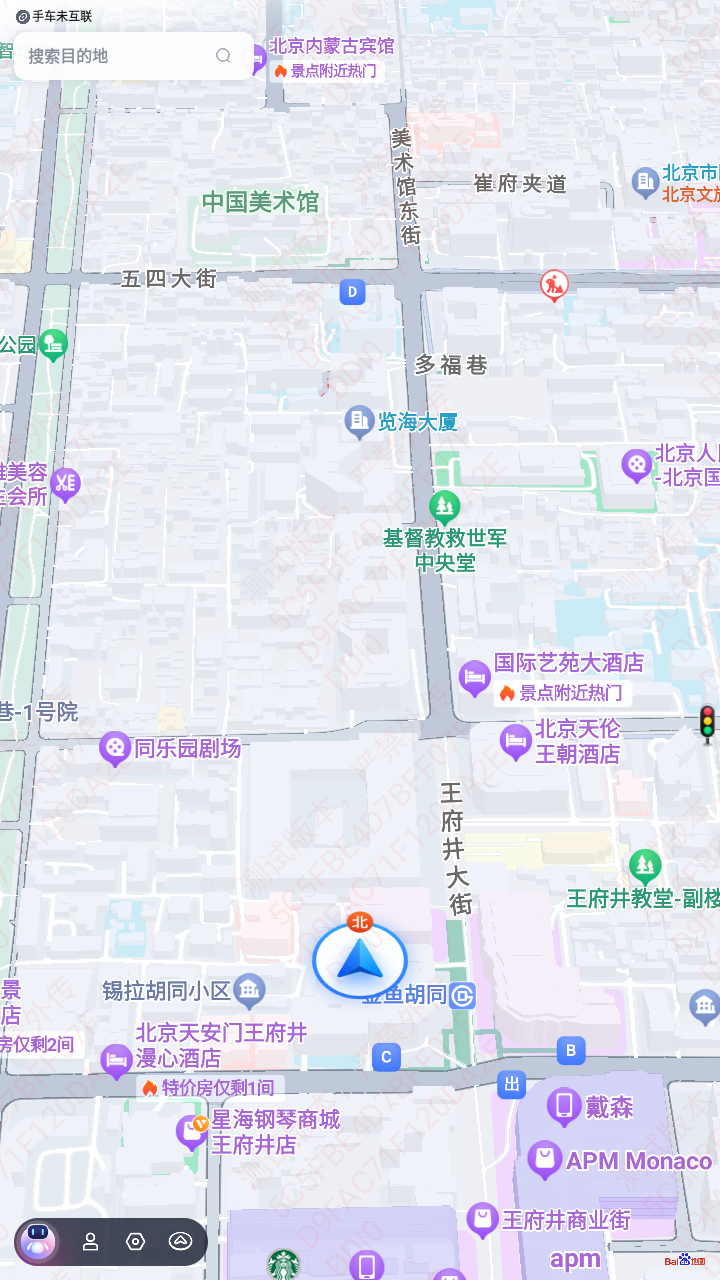Open the 戴森 store marker
Image resolution: width=720 pixels, height=1280 pixels.
tap(564, 1106)
